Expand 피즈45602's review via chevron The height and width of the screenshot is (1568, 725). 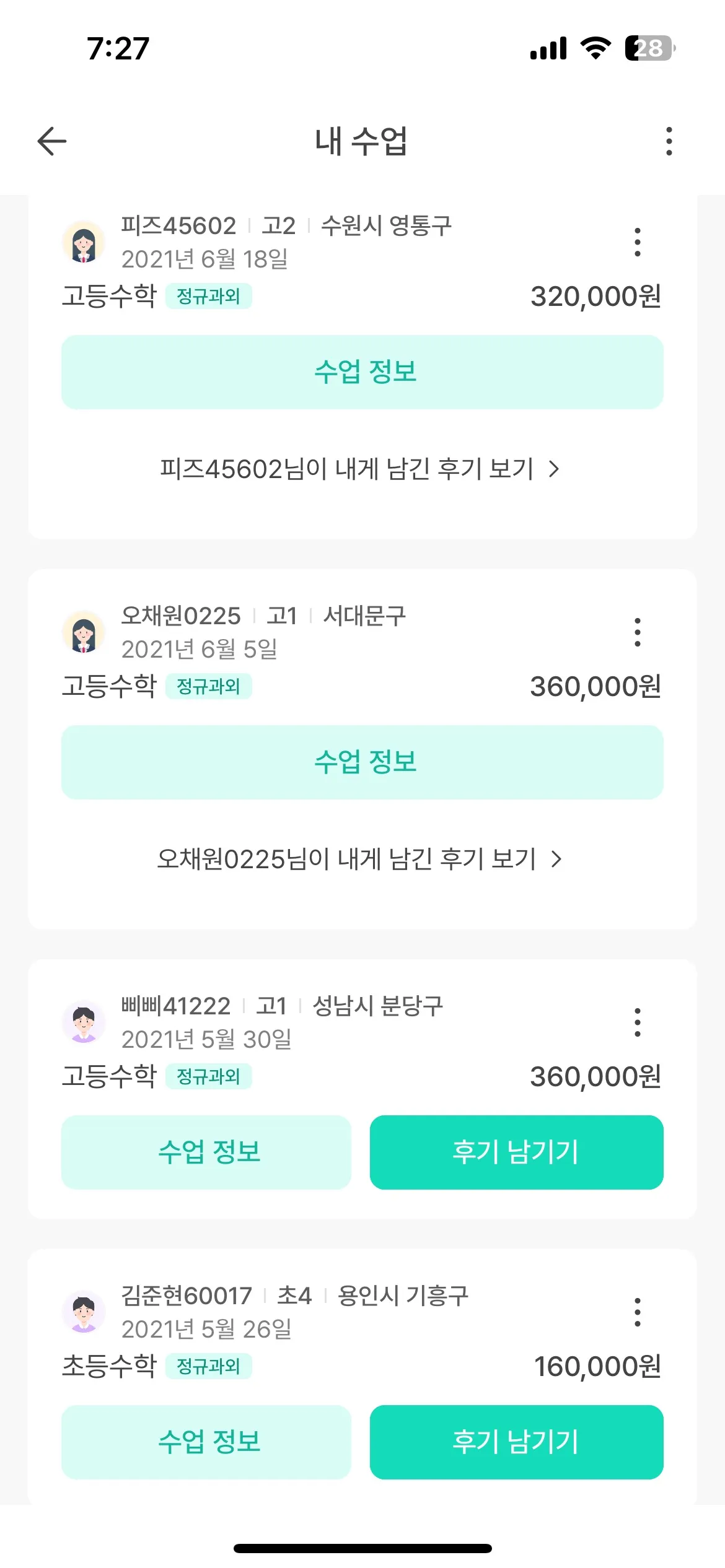(554, 469)
